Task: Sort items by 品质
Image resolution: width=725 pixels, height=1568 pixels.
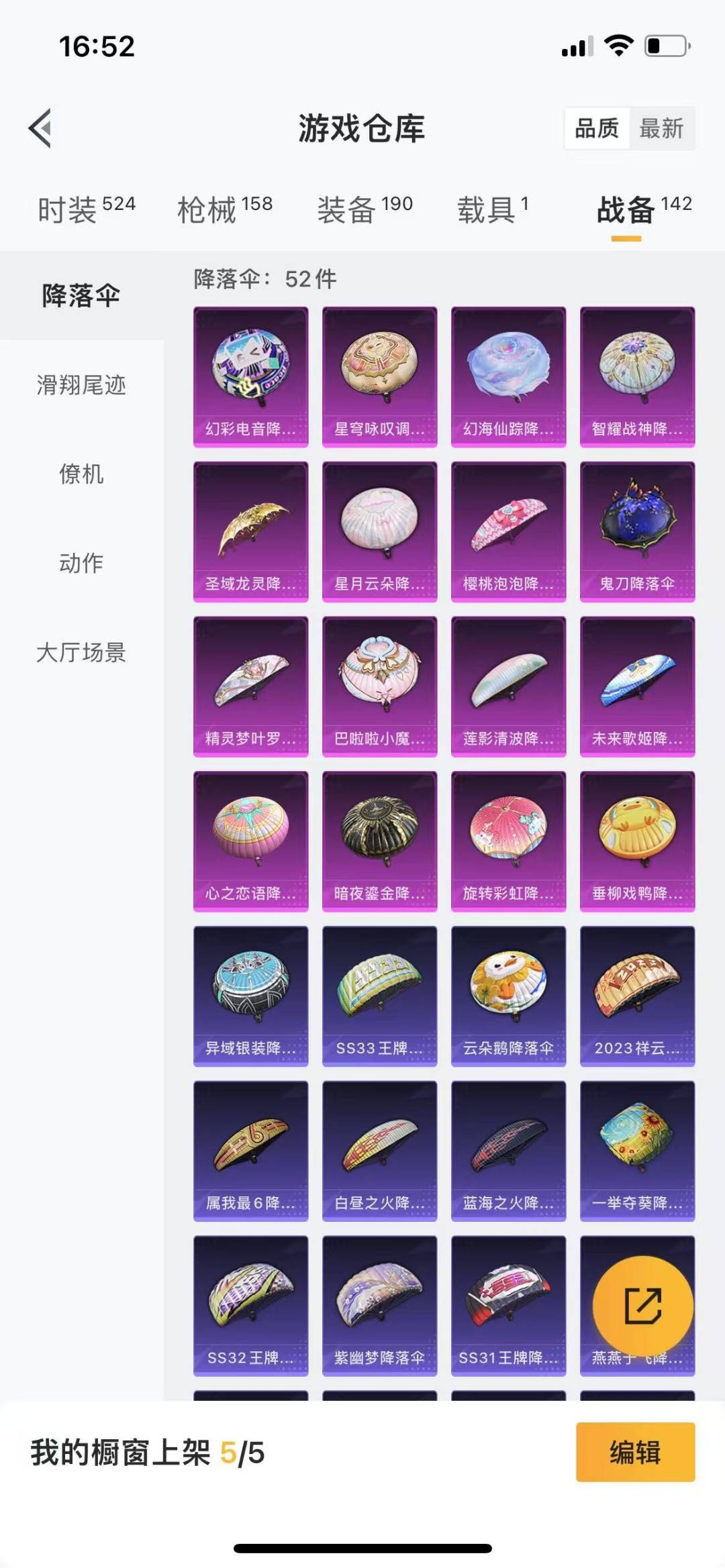Action: click(597, 128)
